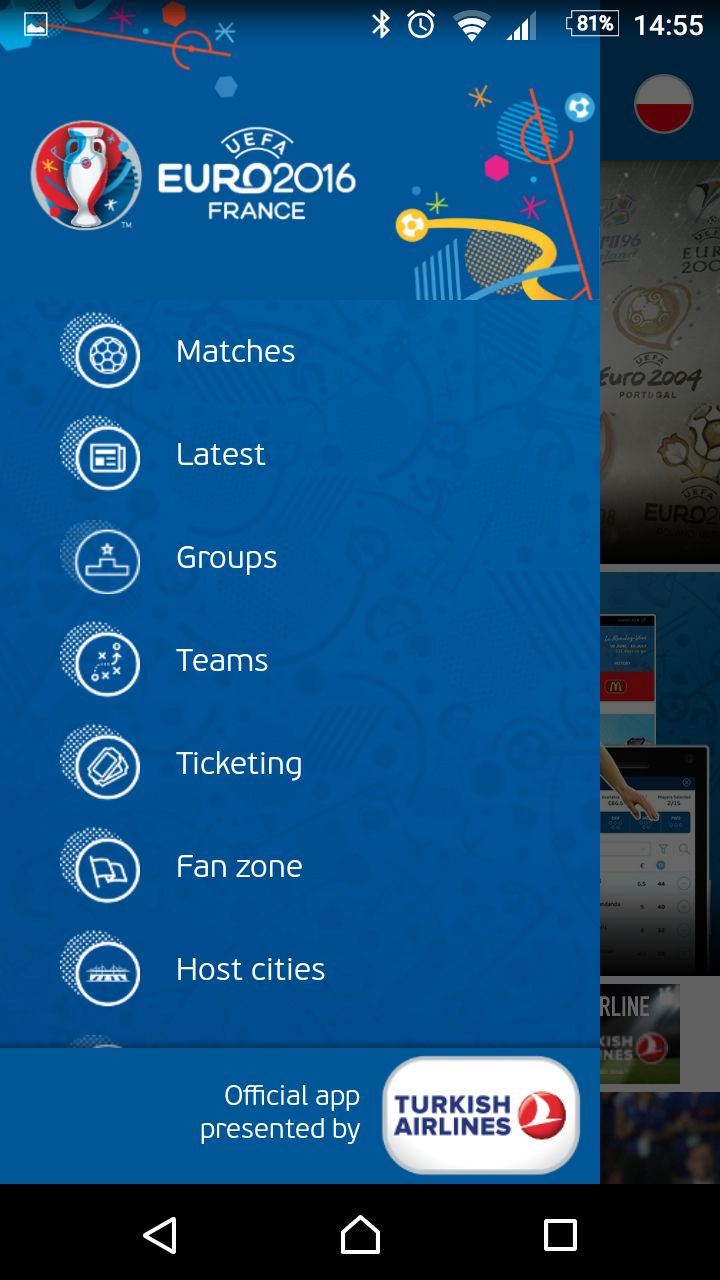This screenshot has height=1280, width=720.
Task: Open the Matches section
Action: (235, 352)
